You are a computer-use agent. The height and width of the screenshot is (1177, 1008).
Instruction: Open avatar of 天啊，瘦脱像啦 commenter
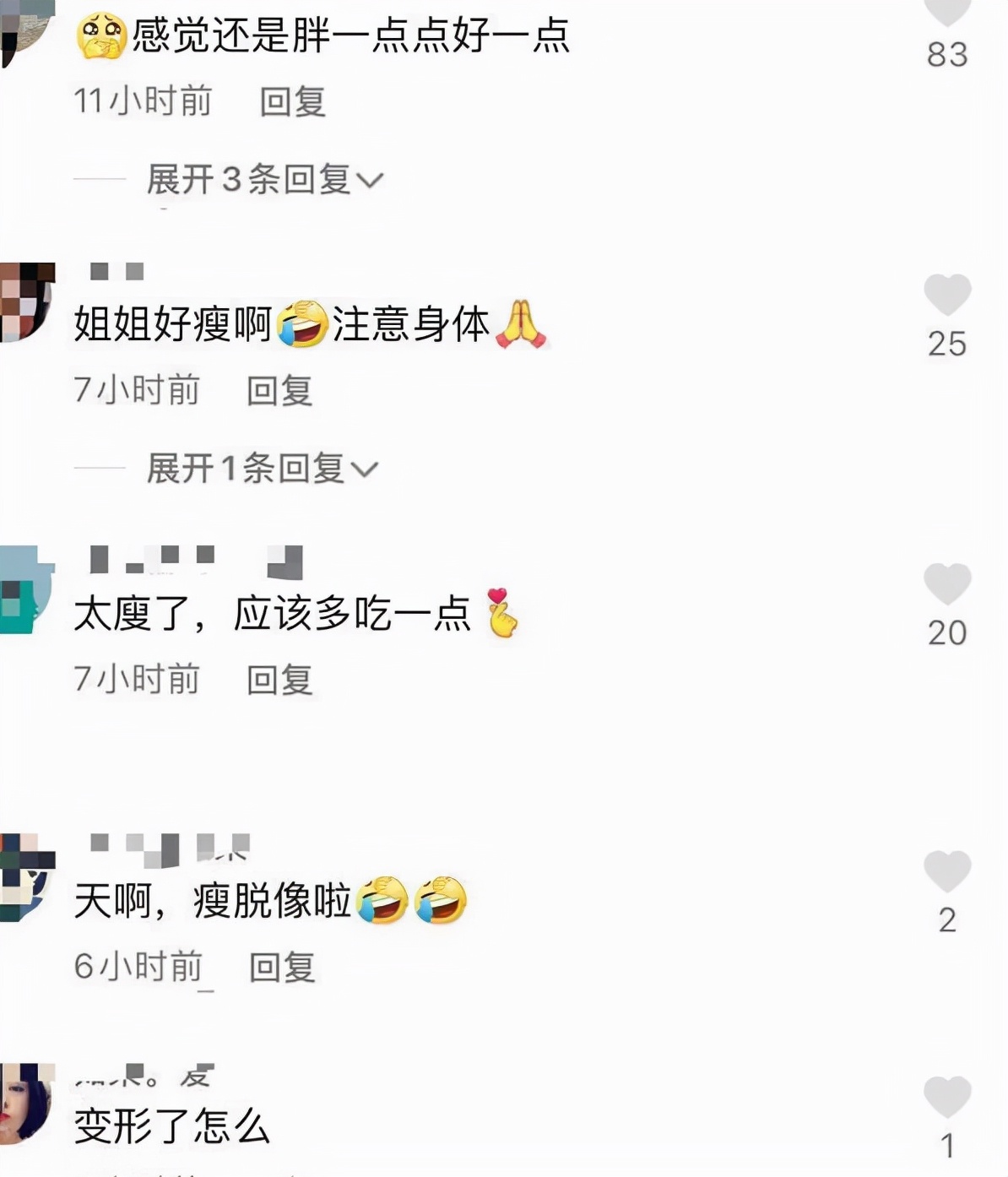point(25,876)
